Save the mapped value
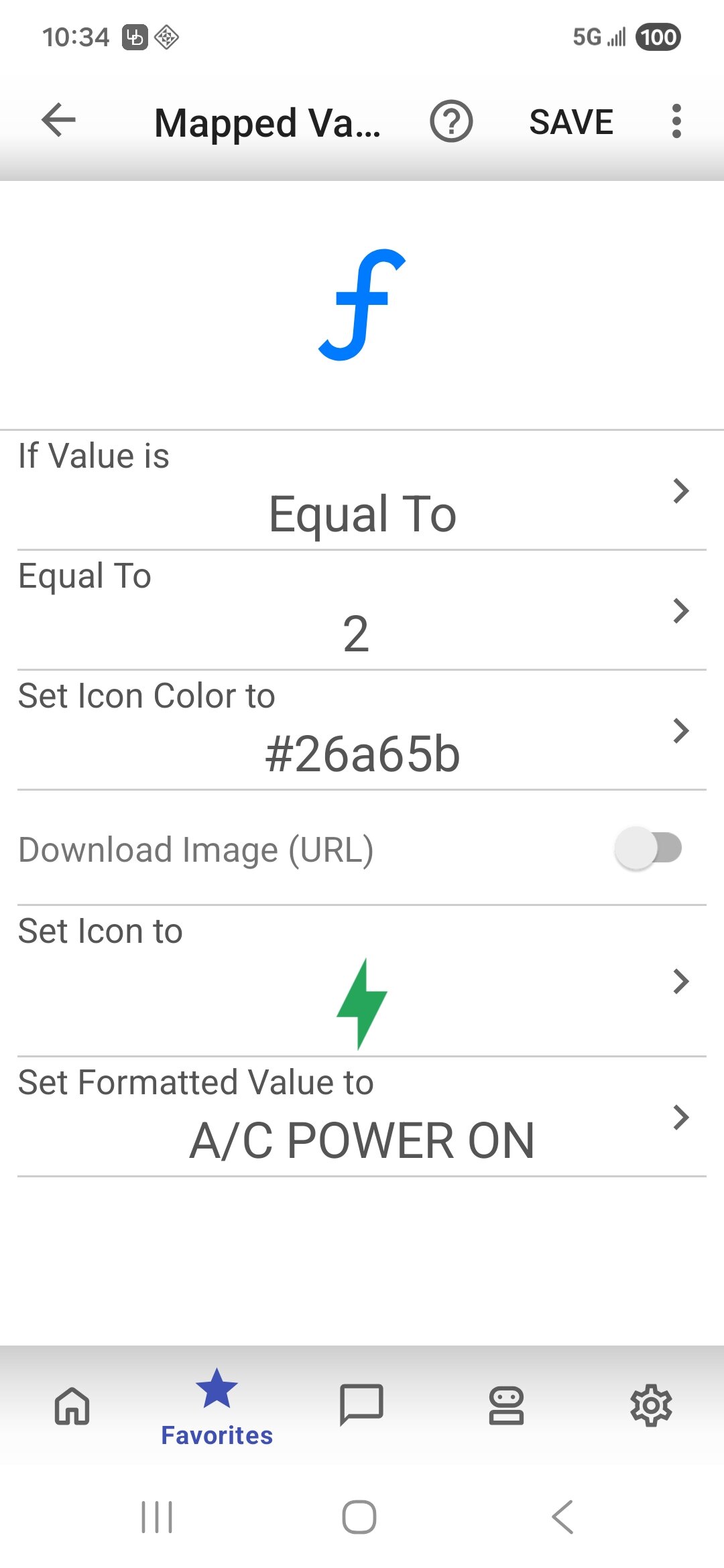Viewport: 724px width, 1568px height. (x=571, y=122)
